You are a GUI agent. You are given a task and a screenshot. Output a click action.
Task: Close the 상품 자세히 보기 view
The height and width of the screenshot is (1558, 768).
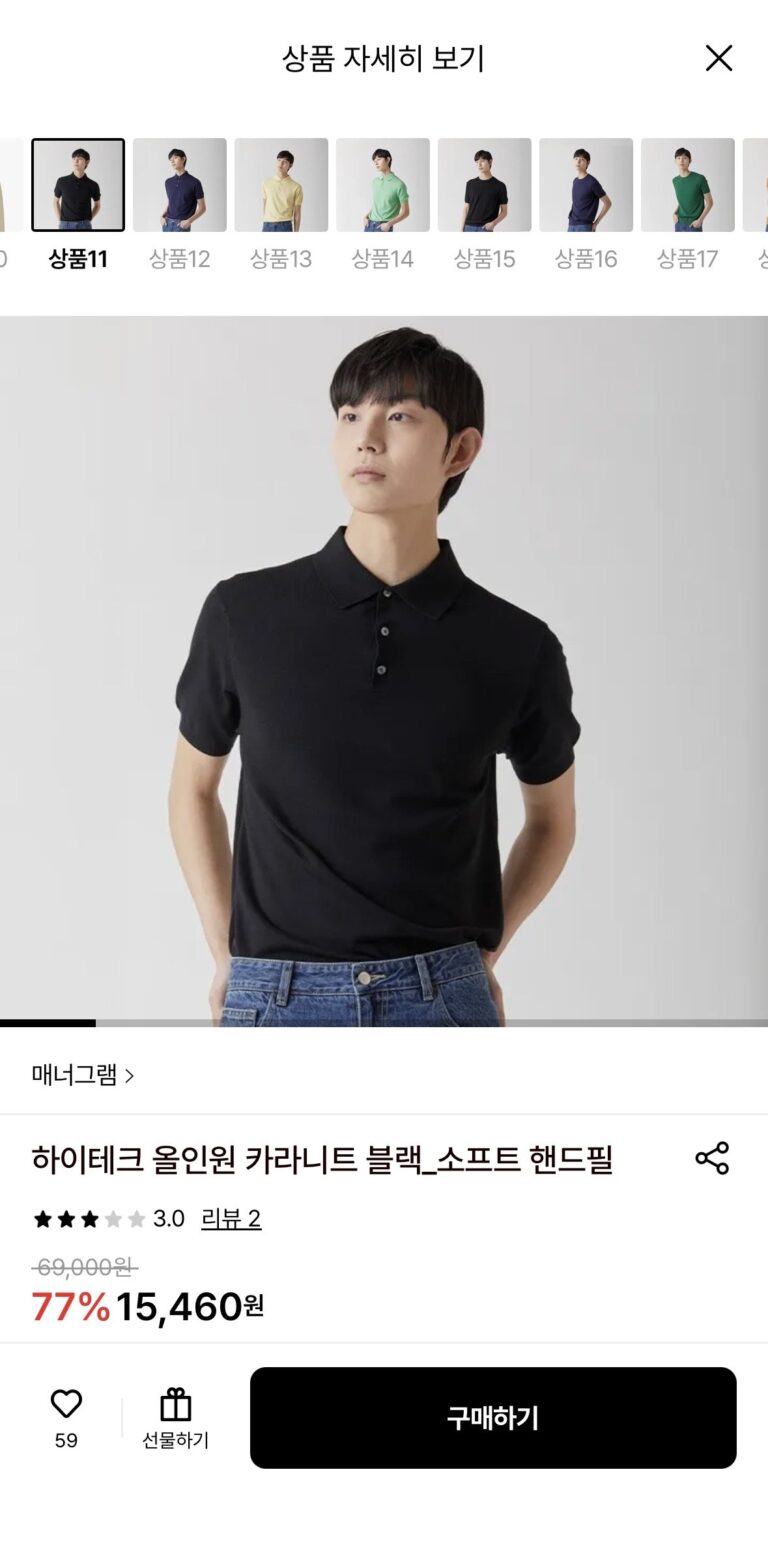click(718, 58)
